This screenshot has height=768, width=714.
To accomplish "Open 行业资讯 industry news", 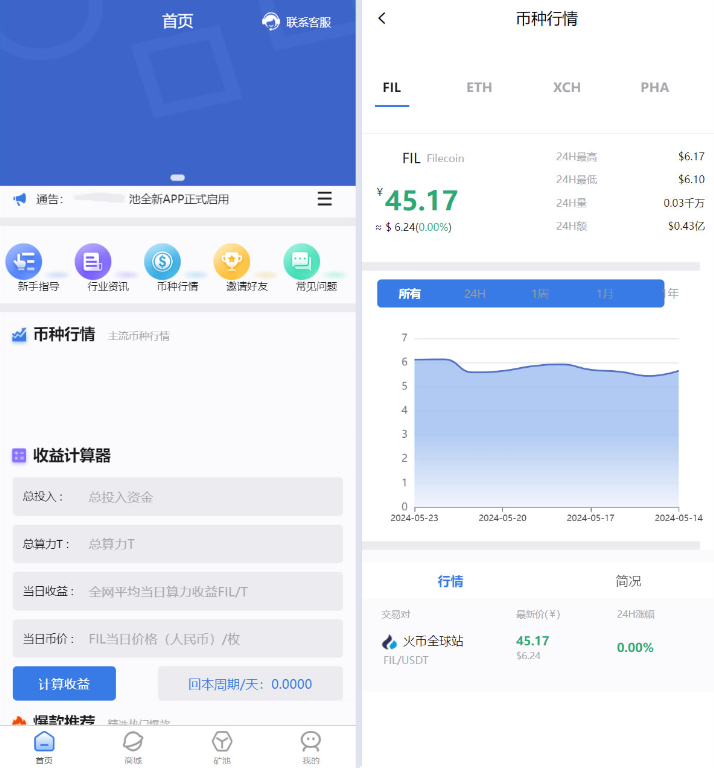I will (108, 268).
